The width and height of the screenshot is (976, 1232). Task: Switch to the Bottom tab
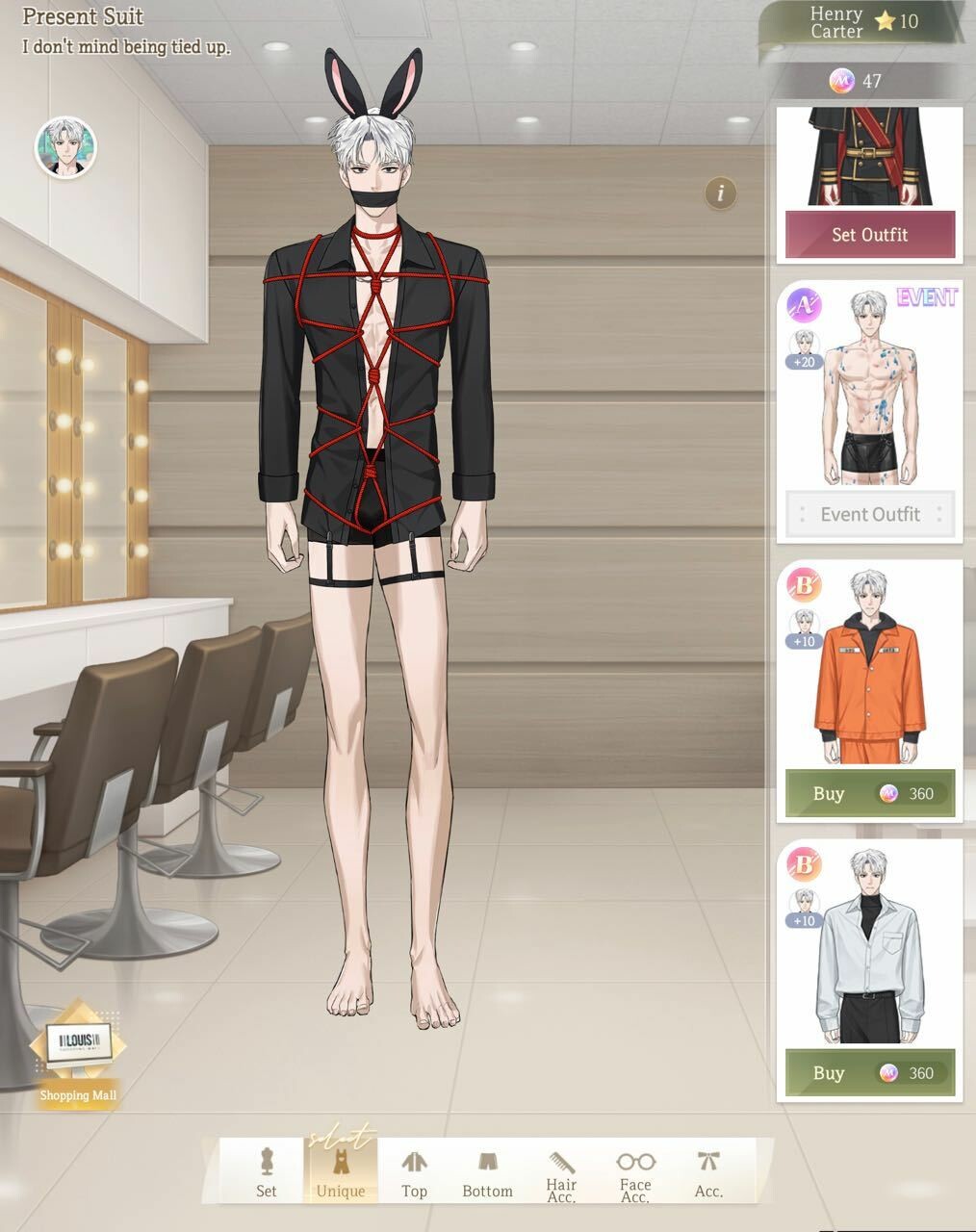point(487,1171)
